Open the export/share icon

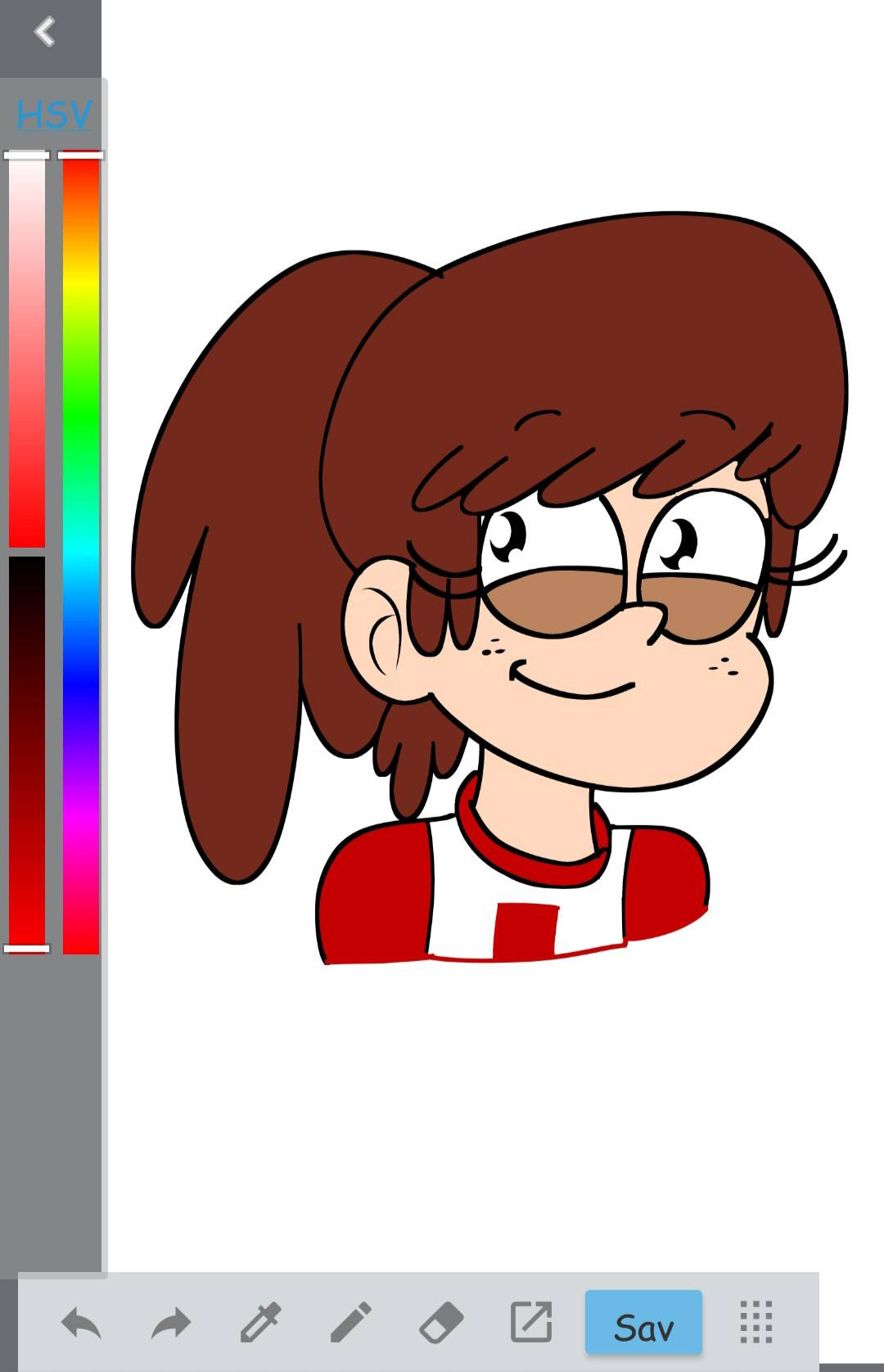531,1322
